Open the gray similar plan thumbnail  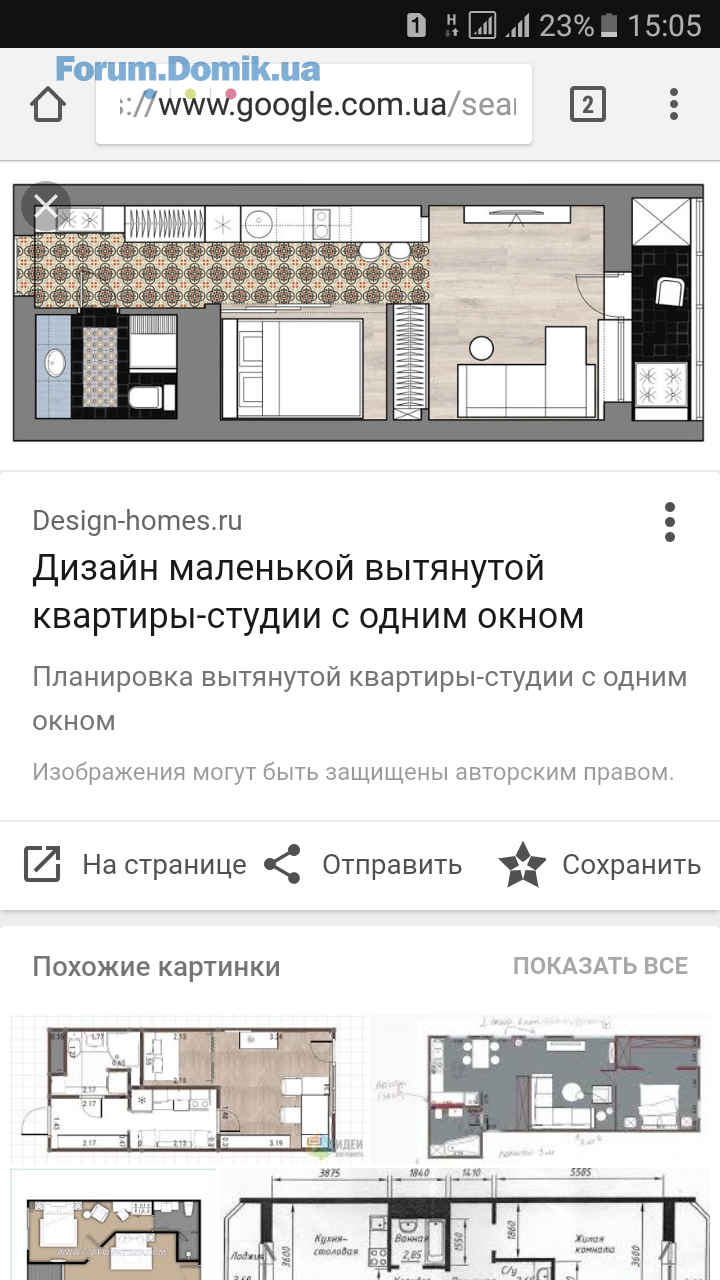click(x=545, y=1087)
